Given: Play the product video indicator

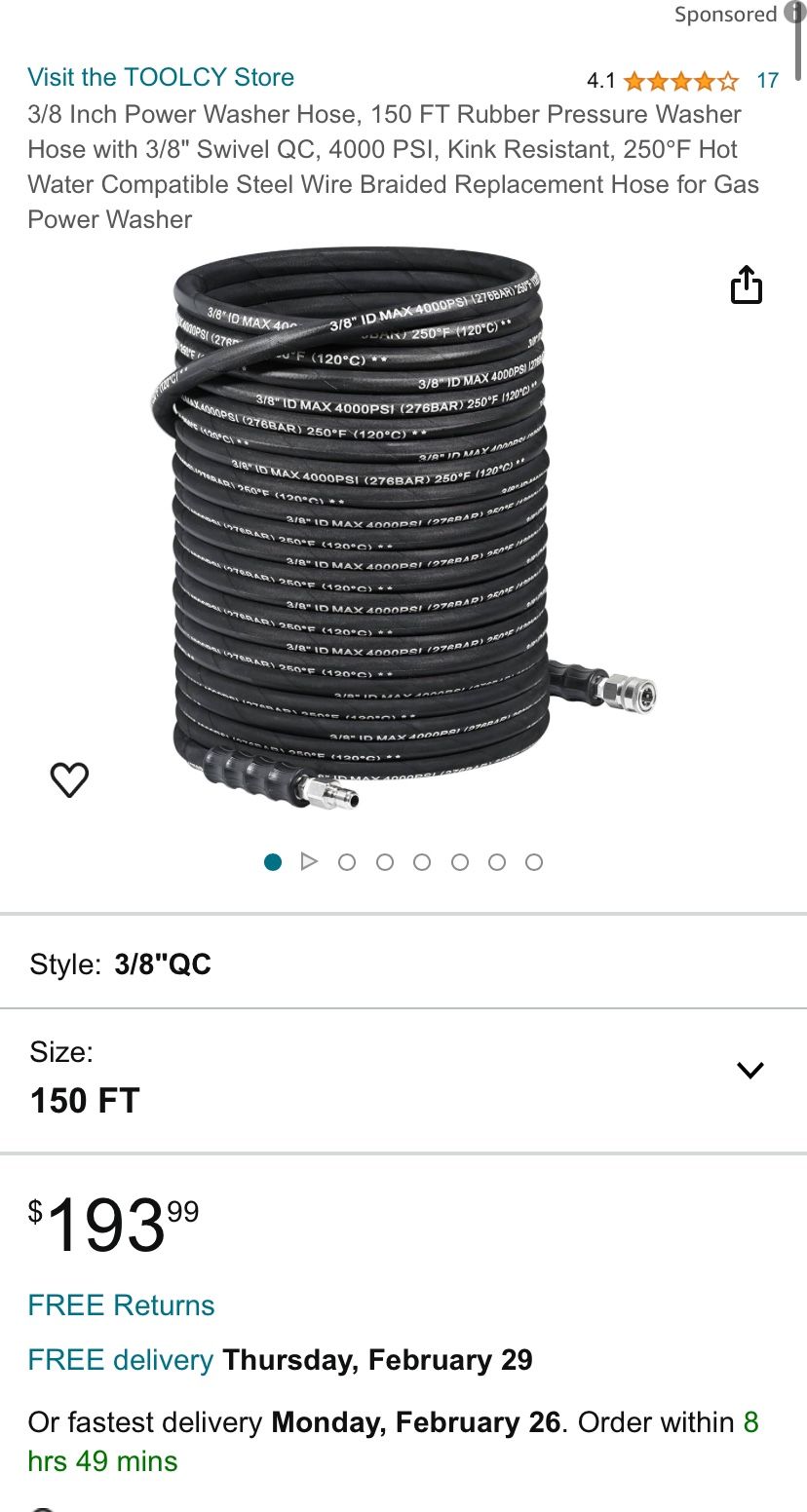Looking at the screenshot, I should pos(310,861).
